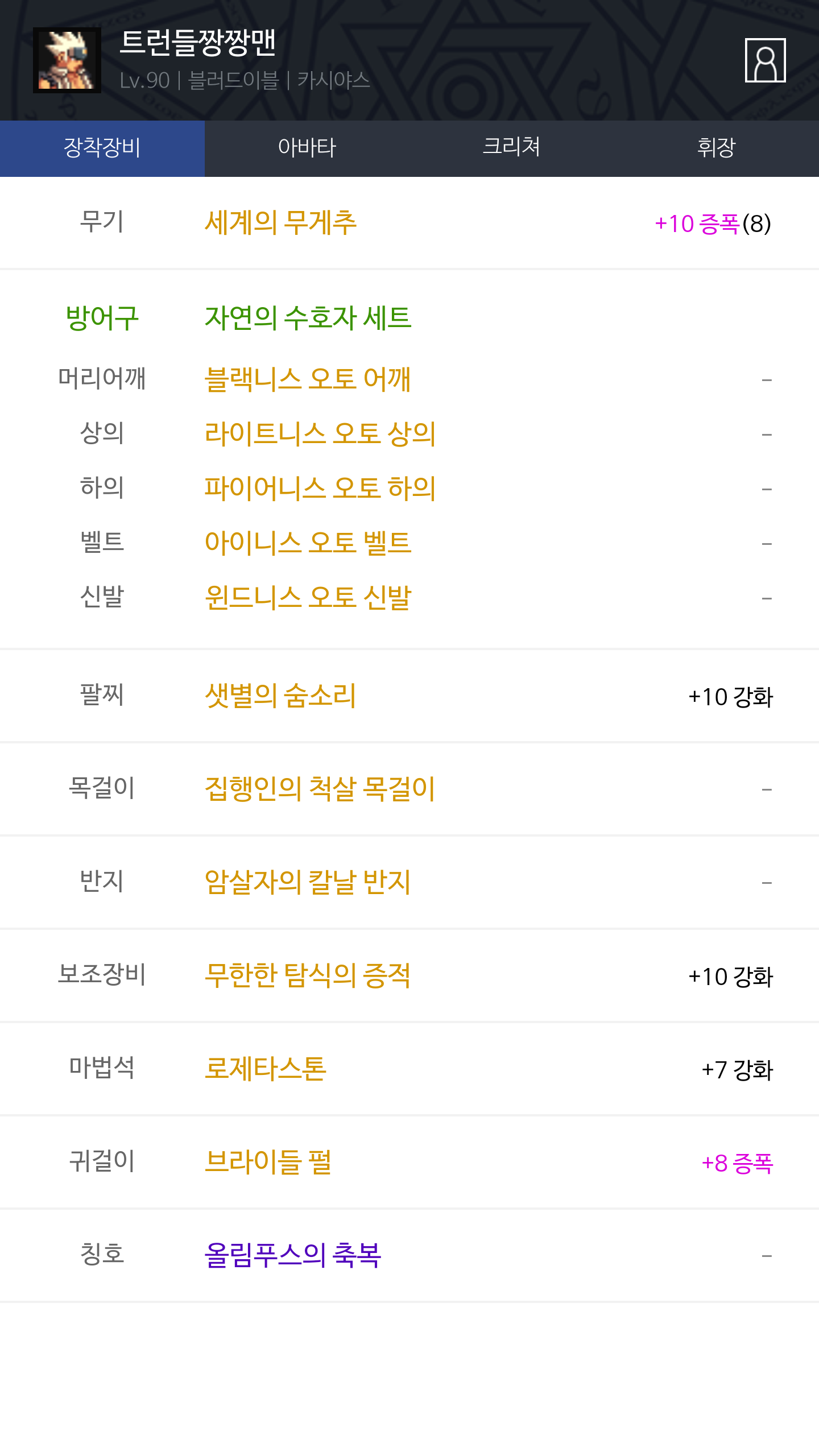The image size is (819, 1456).
Task: Open 블랙니스 오토 어깨 item
Action: (308, 379)
